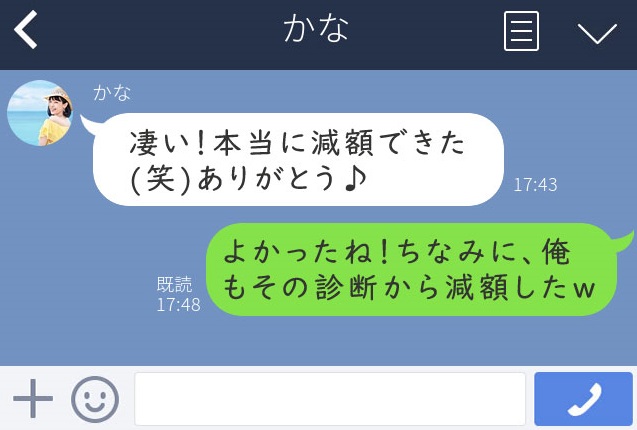Viewport: 637px width, 430px height.
Task: Open the notes icon in the header
Action: coord(521,32)
